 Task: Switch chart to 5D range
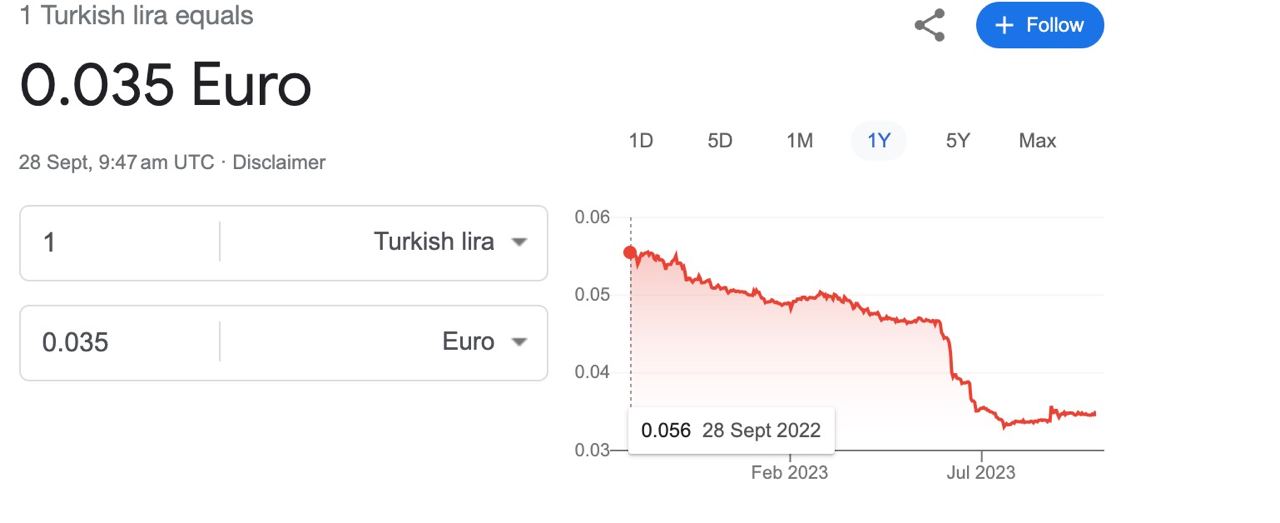pos(720,141)
